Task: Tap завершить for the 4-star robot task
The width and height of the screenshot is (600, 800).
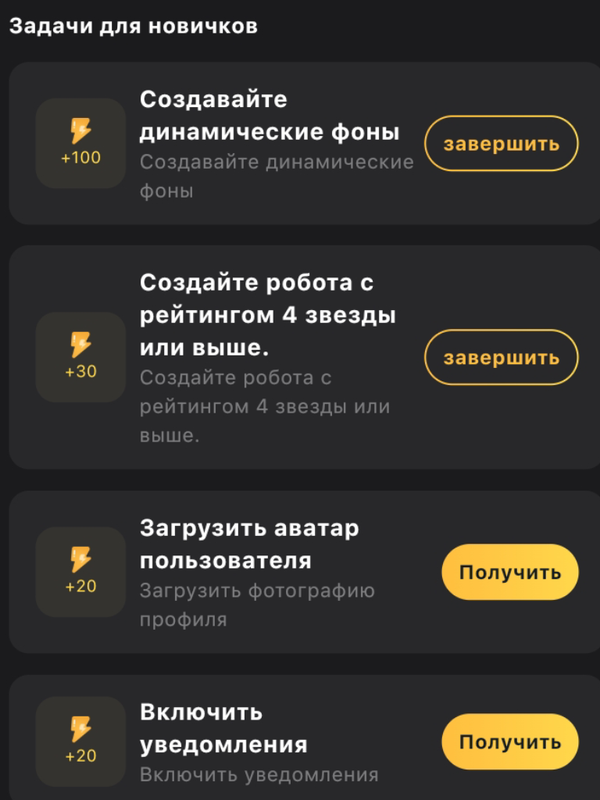Action: [501, 357]
